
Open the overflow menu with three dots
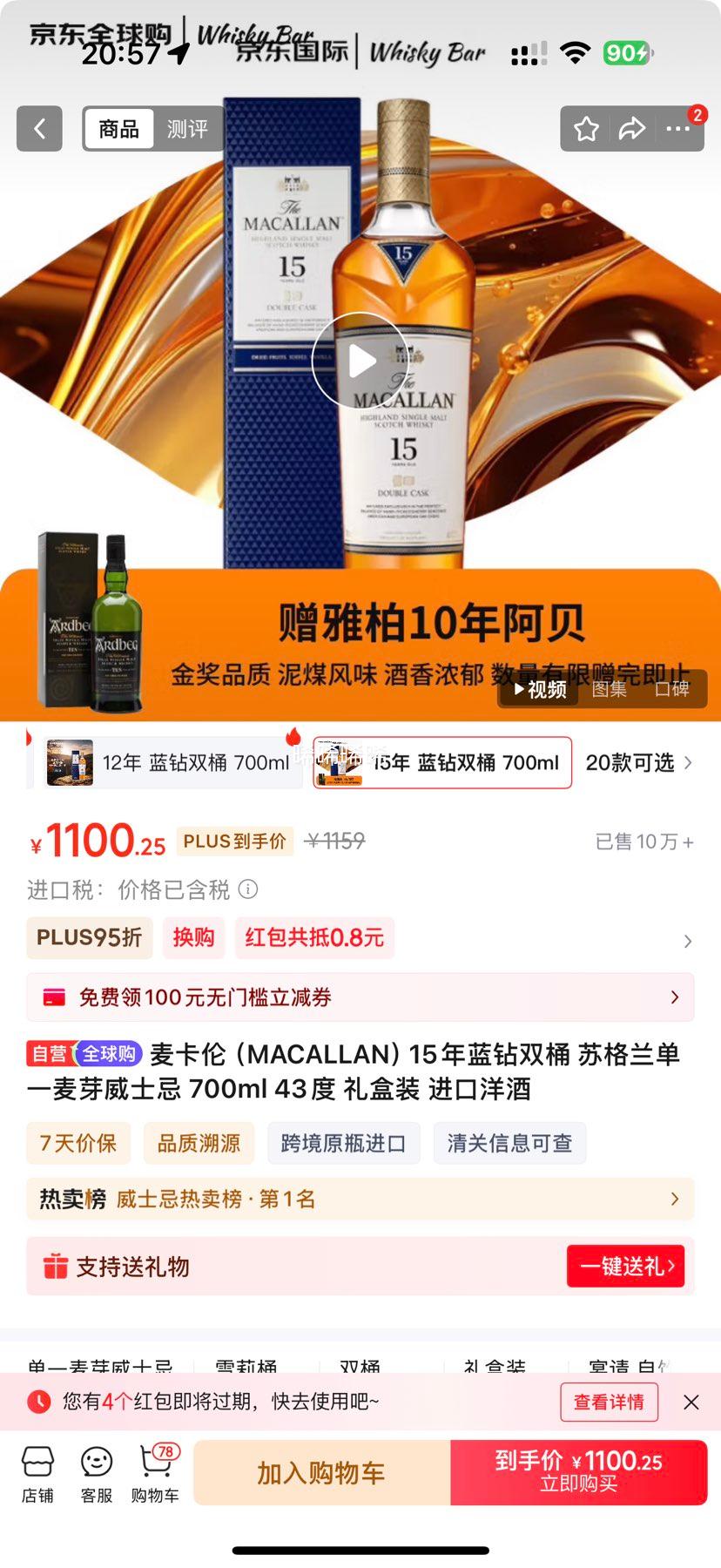pyautogui.click(x=677, y=129)
